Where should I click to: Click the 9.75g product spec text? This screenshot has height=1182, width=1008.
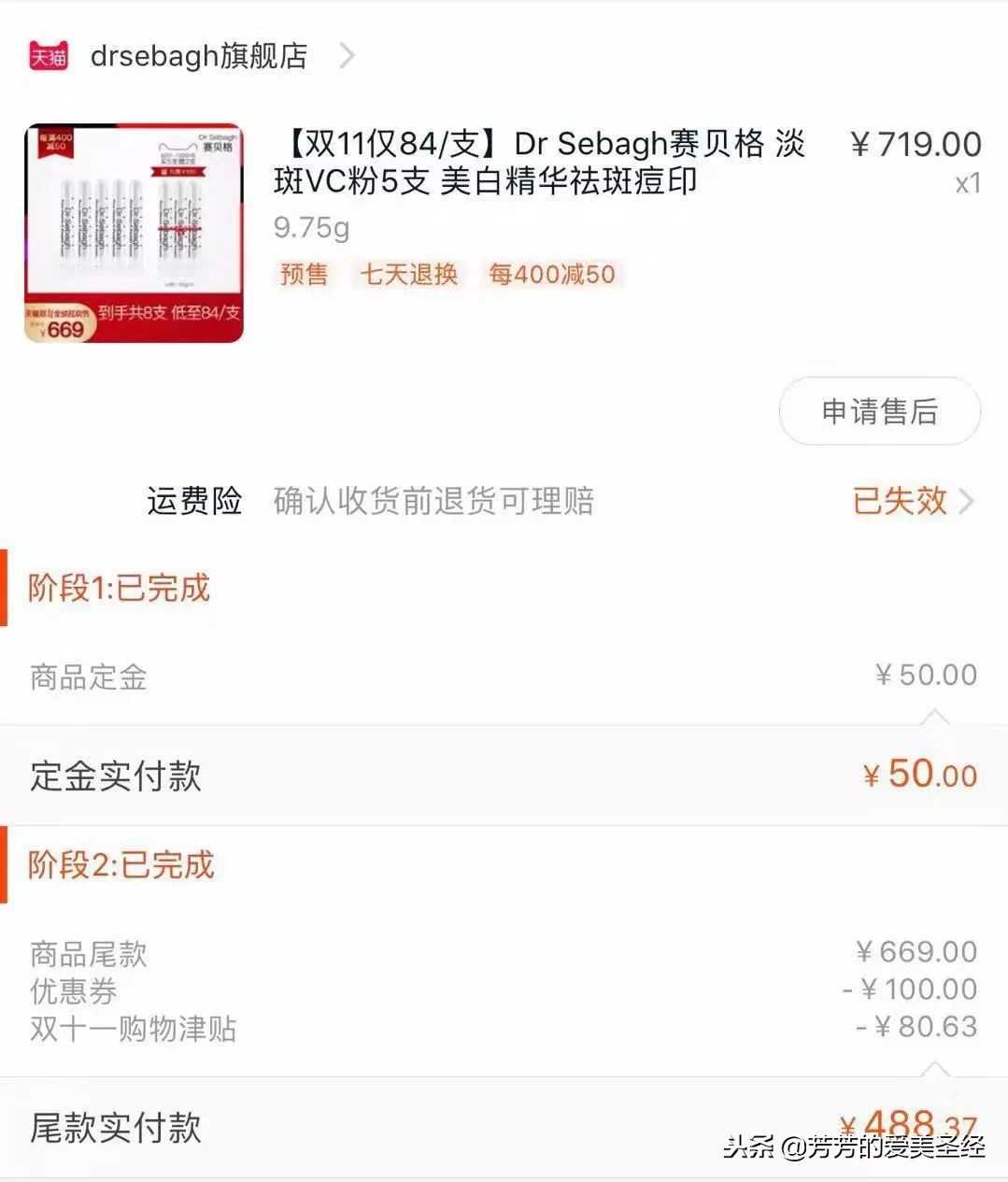[x=309, y=228]
